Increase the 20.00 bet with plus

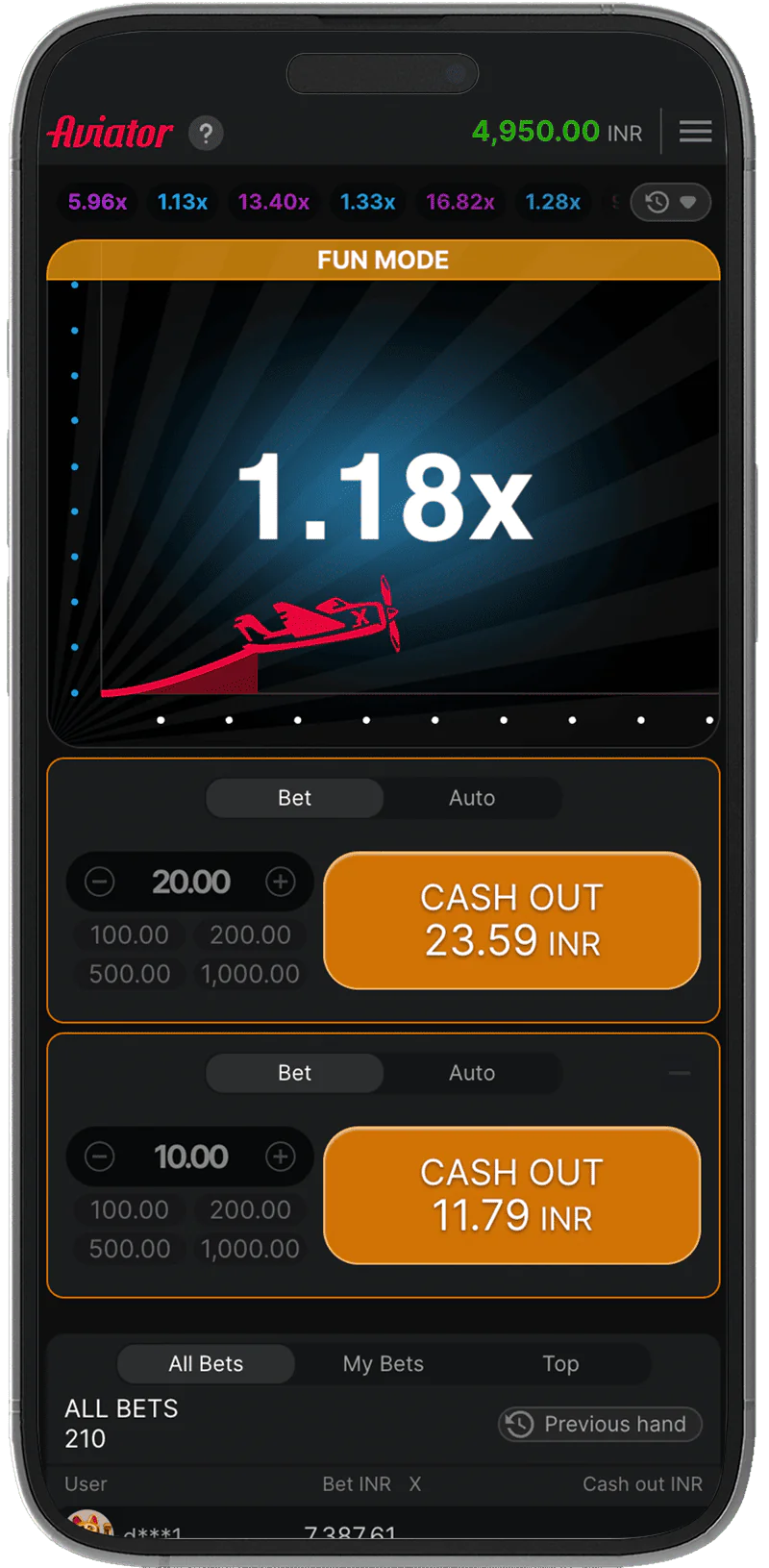(281, 882)
